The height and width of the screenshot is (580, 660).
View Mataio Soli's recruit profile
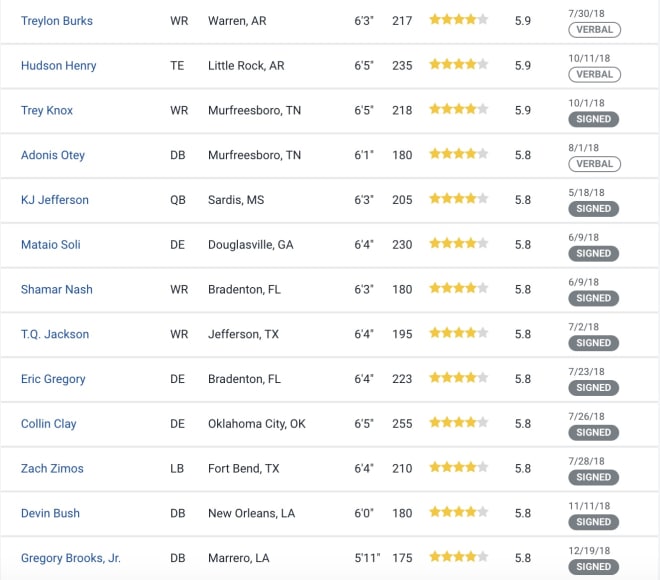click(x=50, y=245)
